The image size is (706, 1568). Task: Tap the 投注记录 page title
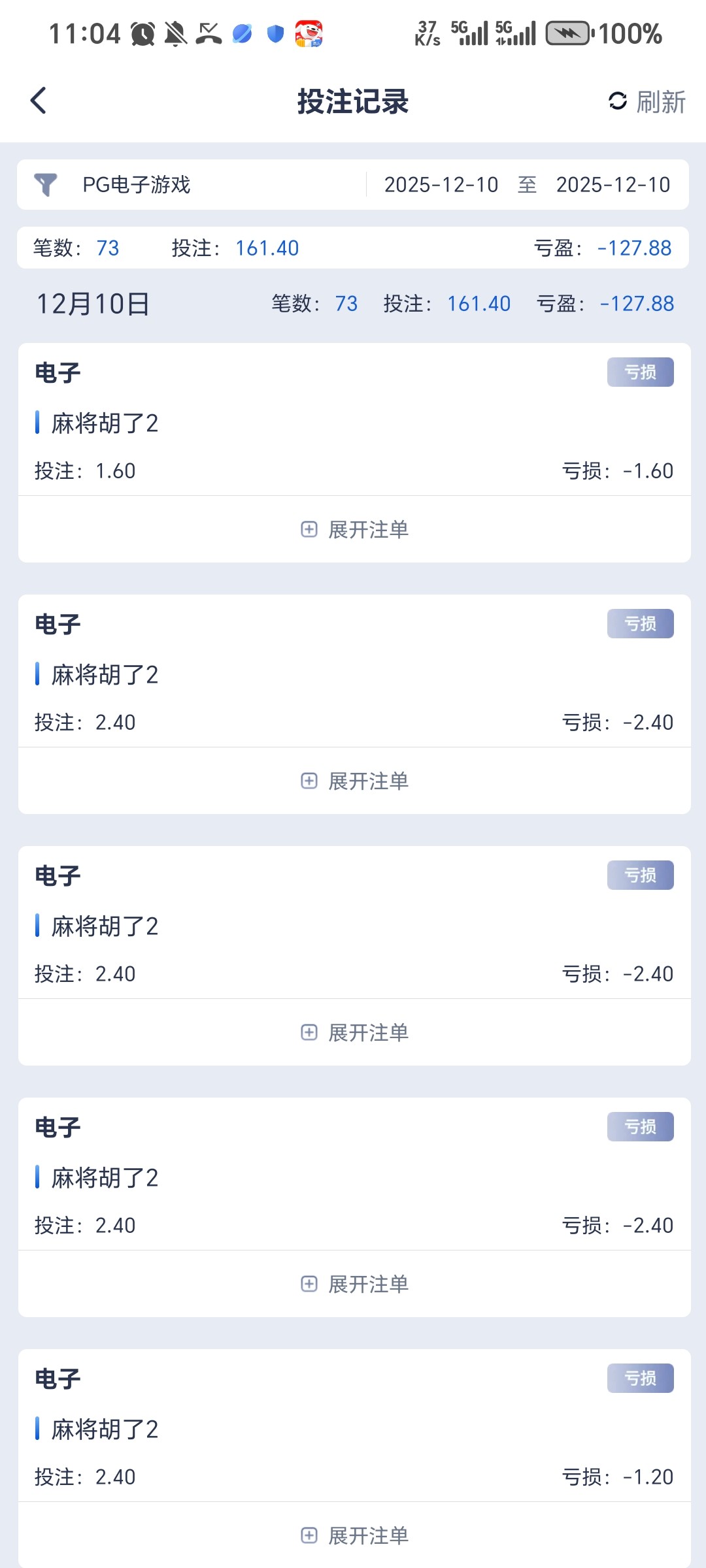click(353, 102)
